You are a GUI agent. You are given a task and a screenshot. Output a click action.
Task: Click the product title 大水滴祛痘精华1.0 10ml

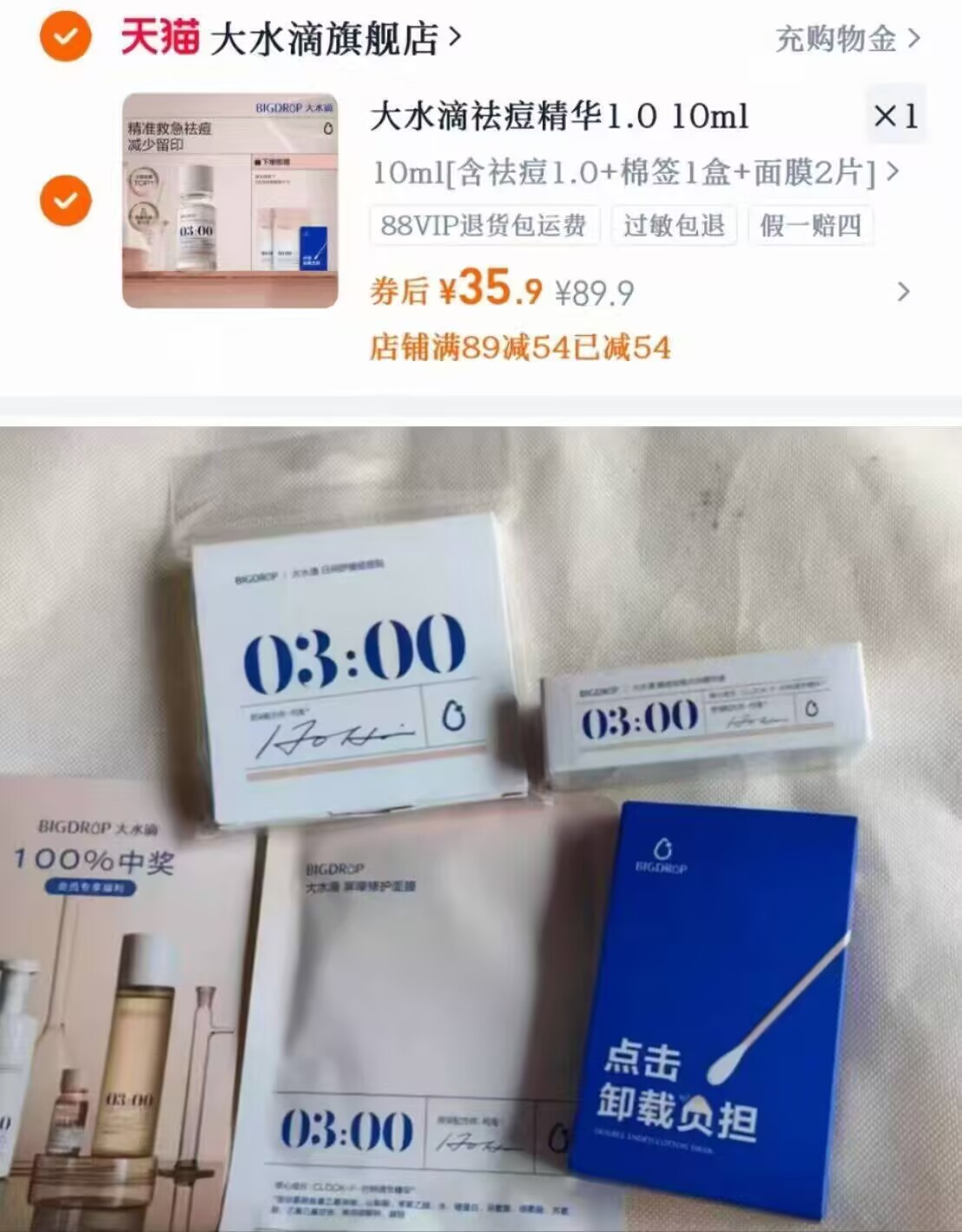click(x=556, y=115)
